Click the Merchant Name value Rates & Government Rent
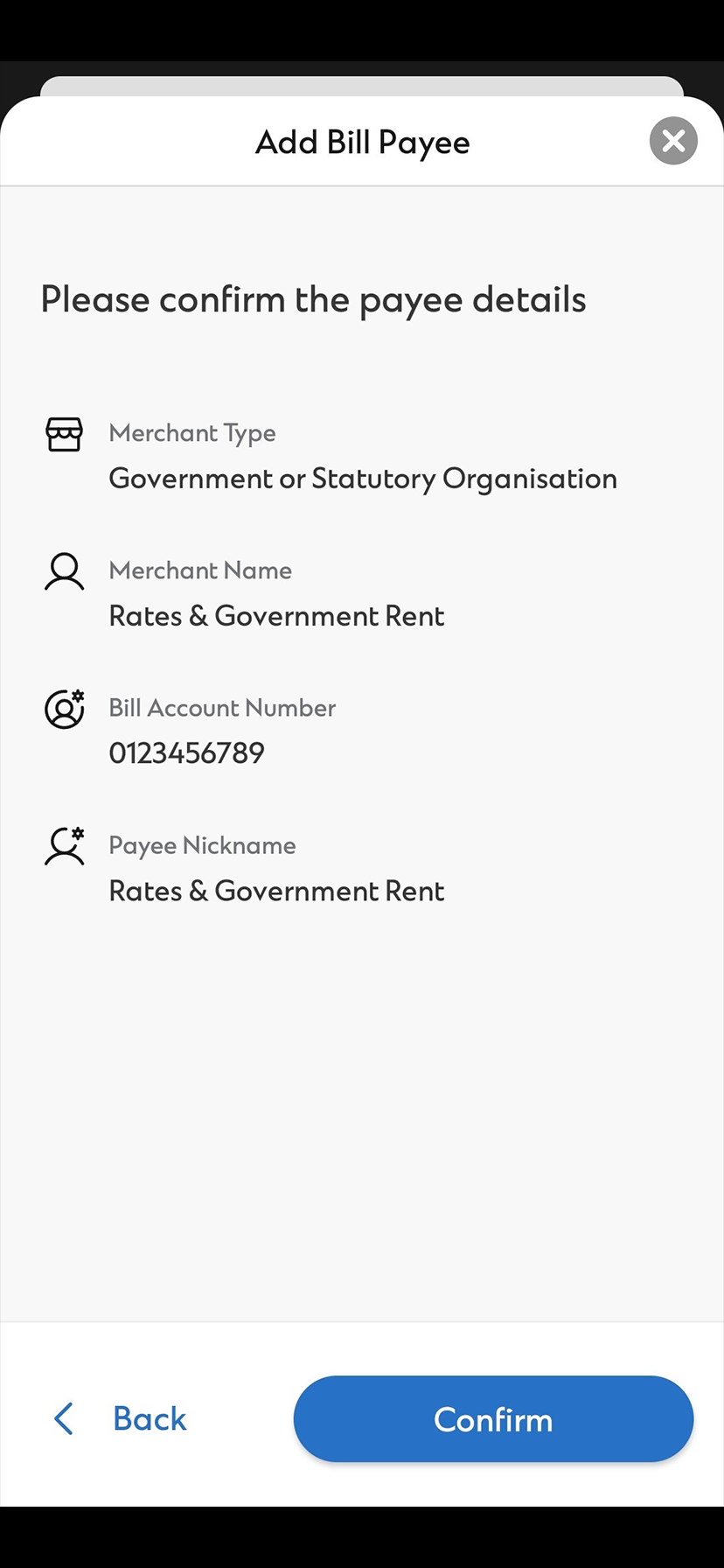724x1568 pixels. (x=276, y=615)
